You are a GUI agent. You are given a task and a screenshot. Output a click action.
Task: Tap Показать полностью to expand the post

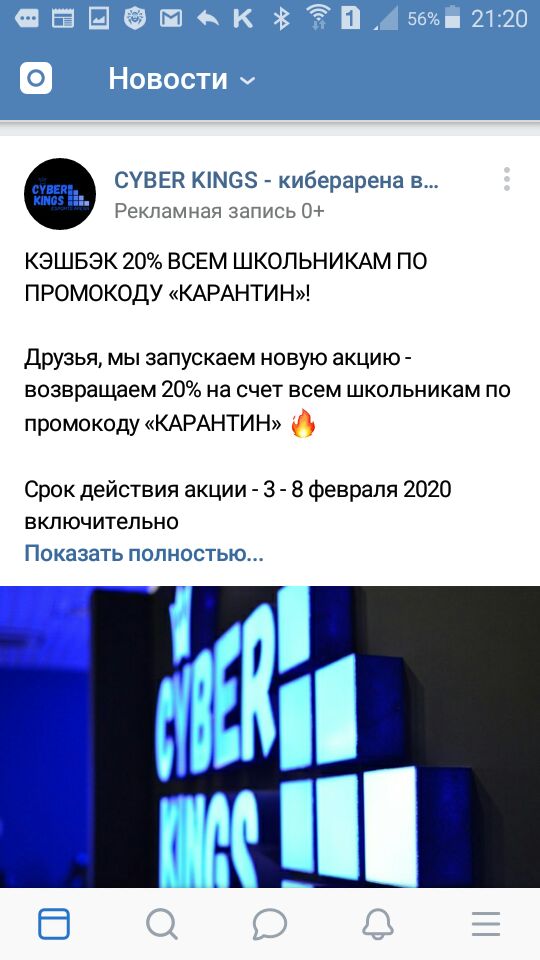[144, 553]
